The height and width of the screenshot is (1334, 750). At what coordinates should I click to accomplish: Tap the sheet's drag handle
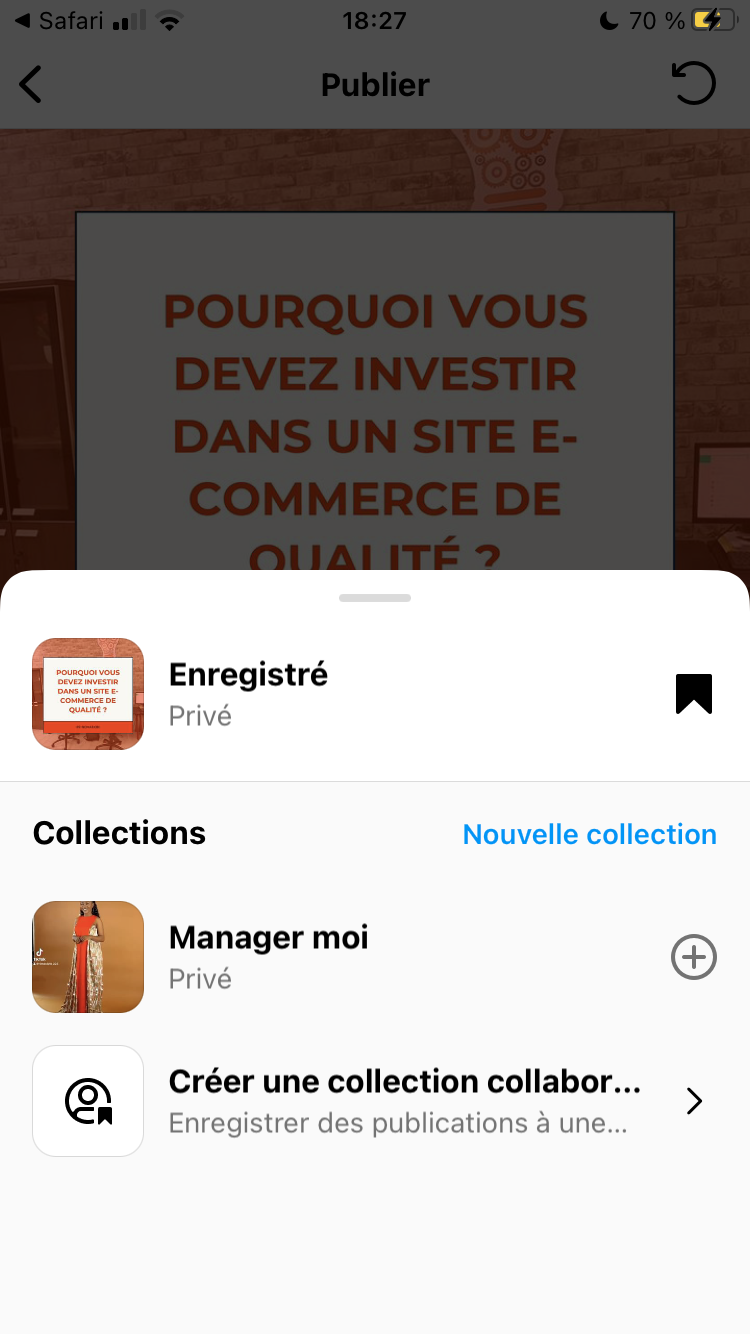(375, 598)
